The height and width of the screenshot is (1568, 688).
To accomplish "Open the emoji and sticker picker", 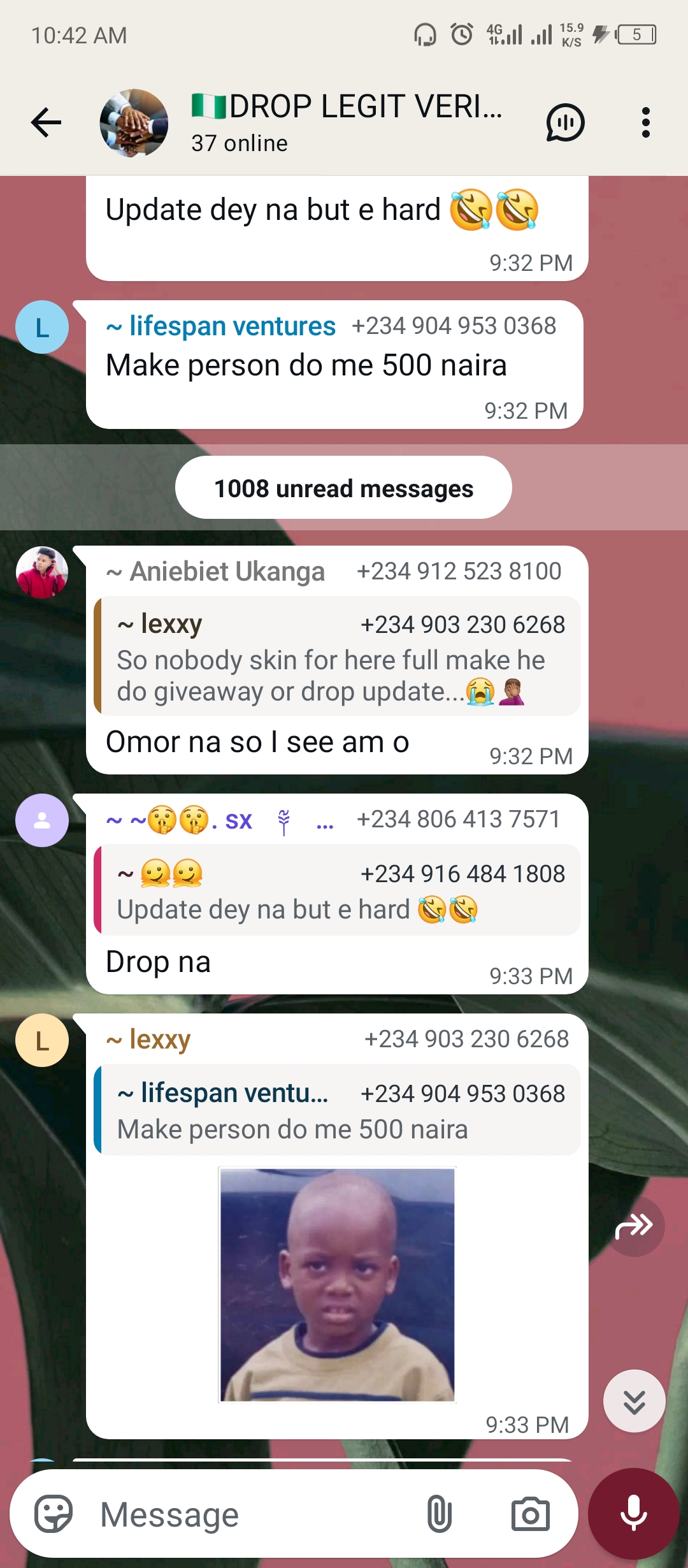I will pyautogui.click(x=54, y=1514).
